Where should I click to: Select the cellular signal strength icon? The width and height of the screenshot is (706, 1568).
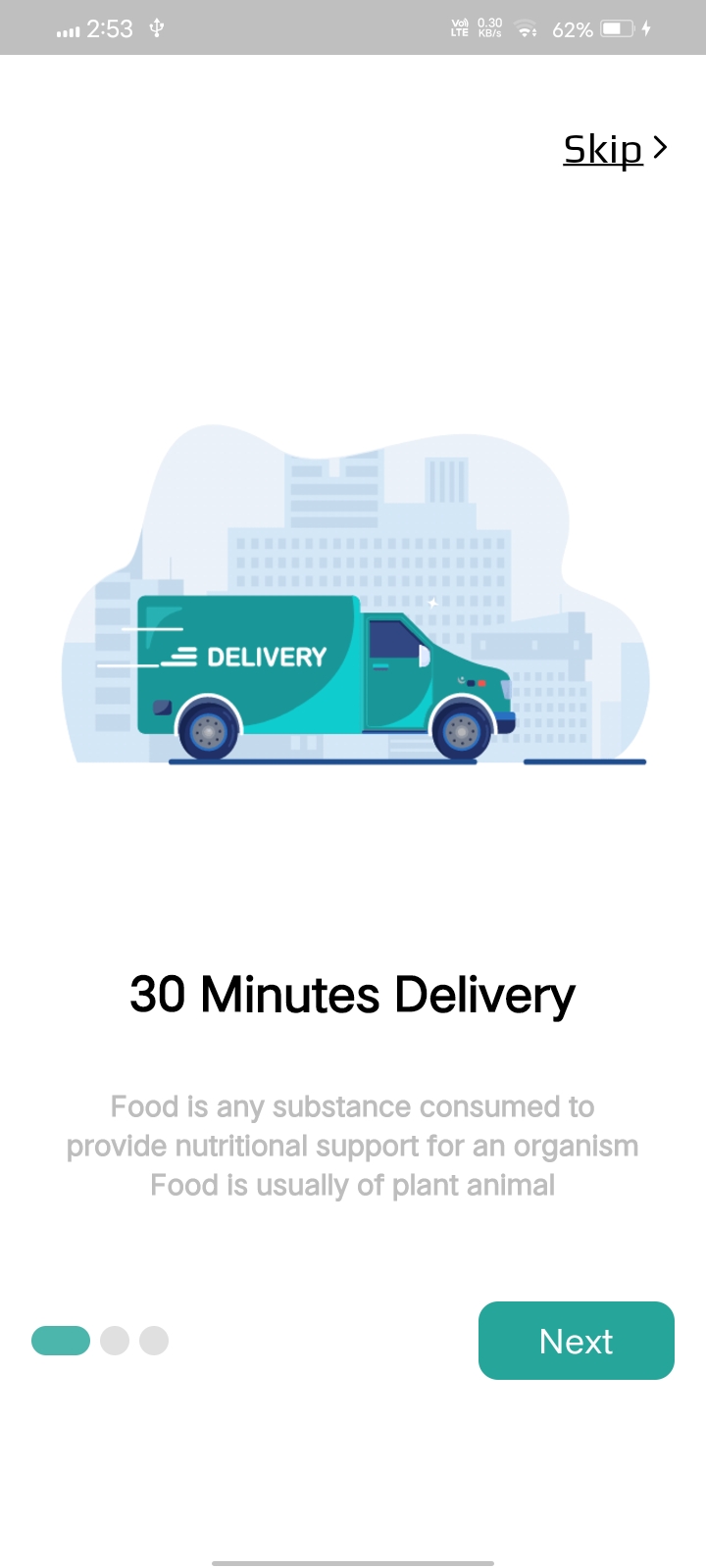(69, 28)
